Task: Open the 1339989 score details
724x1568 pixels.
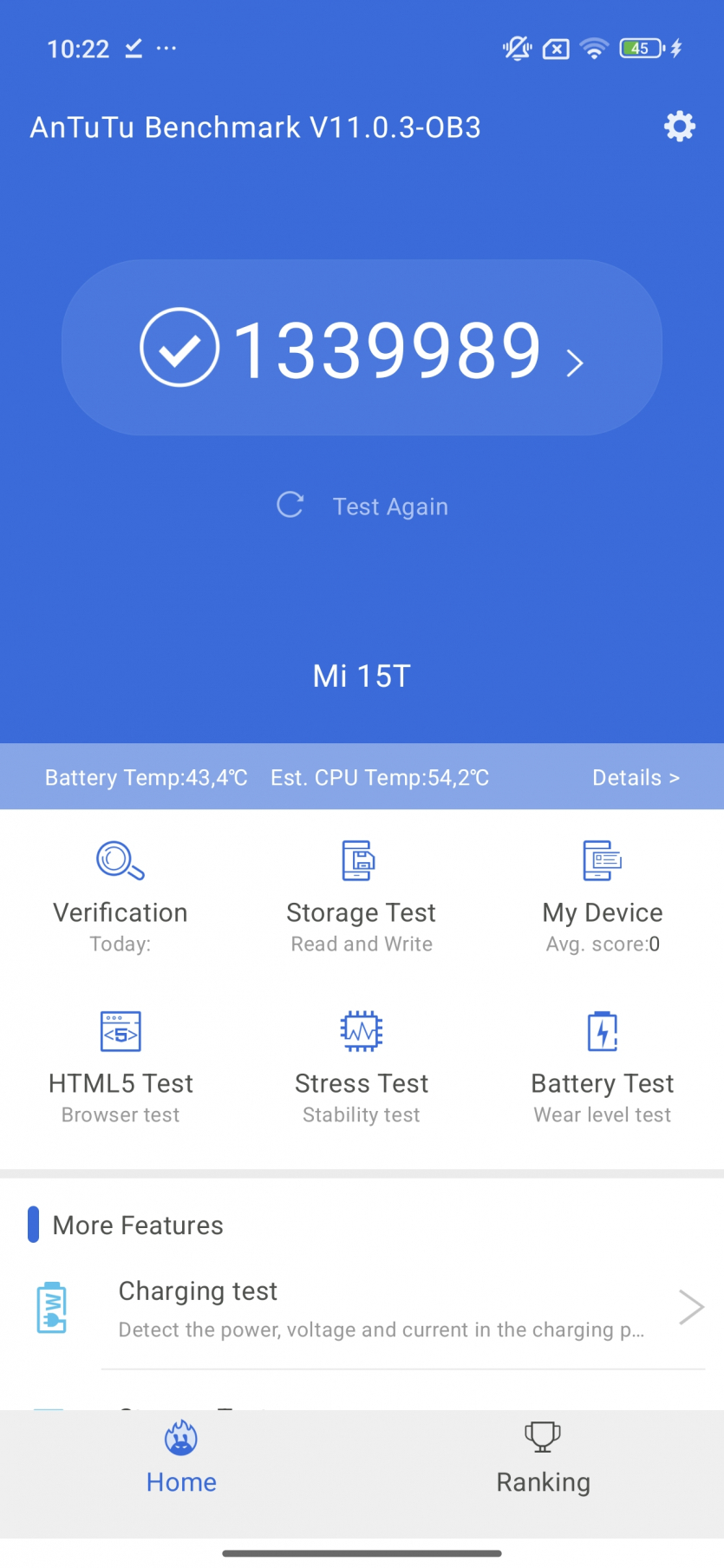Action: pyautogui.click(x=362, y=349)
